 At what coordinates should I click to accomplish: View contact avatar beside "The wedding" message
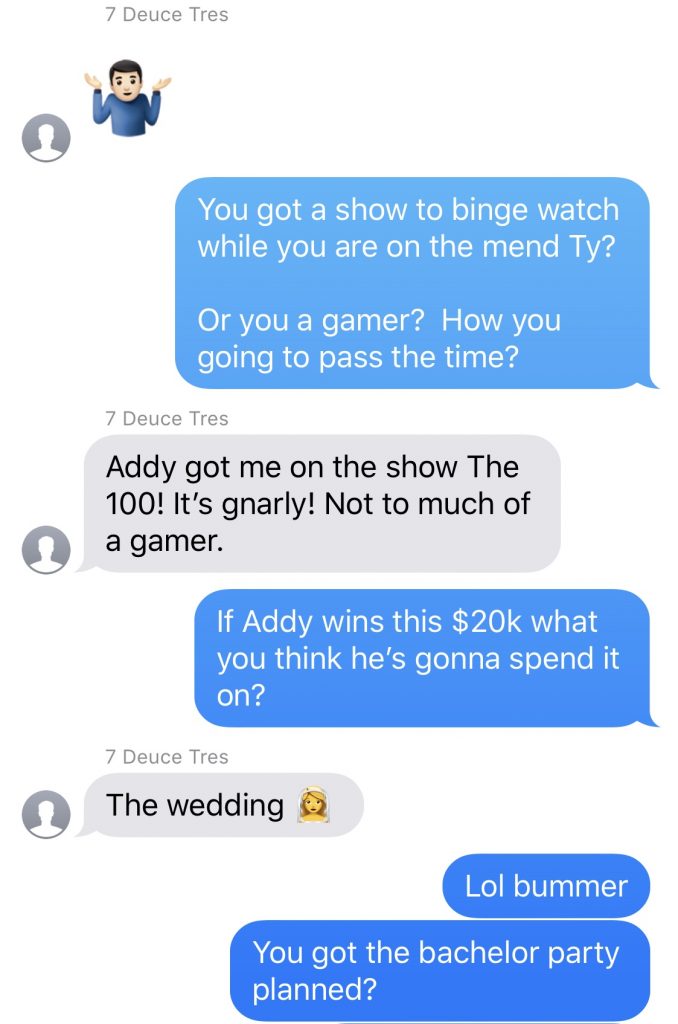[46, 814]
